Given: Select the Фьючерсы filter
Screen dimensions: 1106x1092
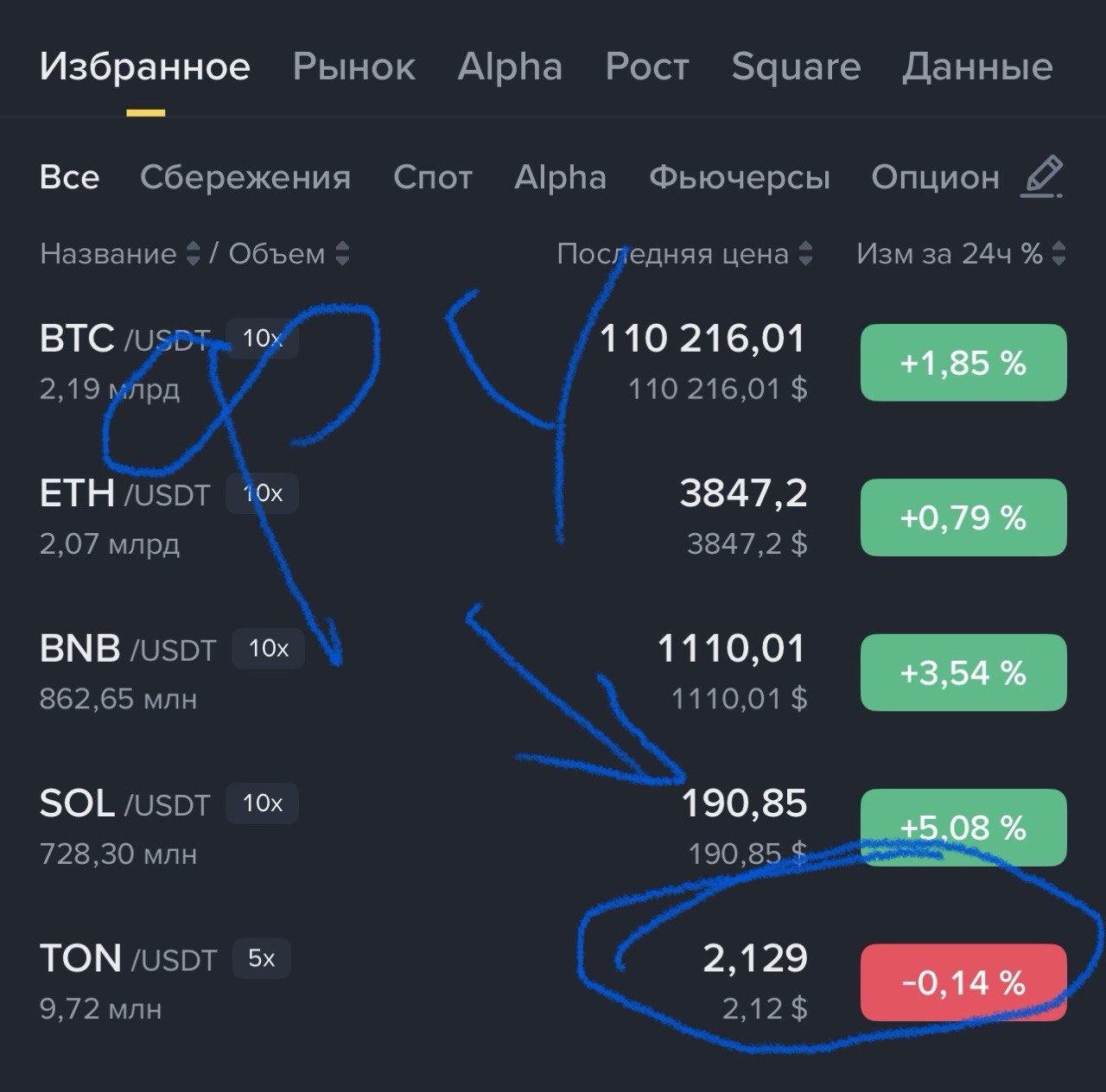Looking at the screenshot, I should coord(739,177).
